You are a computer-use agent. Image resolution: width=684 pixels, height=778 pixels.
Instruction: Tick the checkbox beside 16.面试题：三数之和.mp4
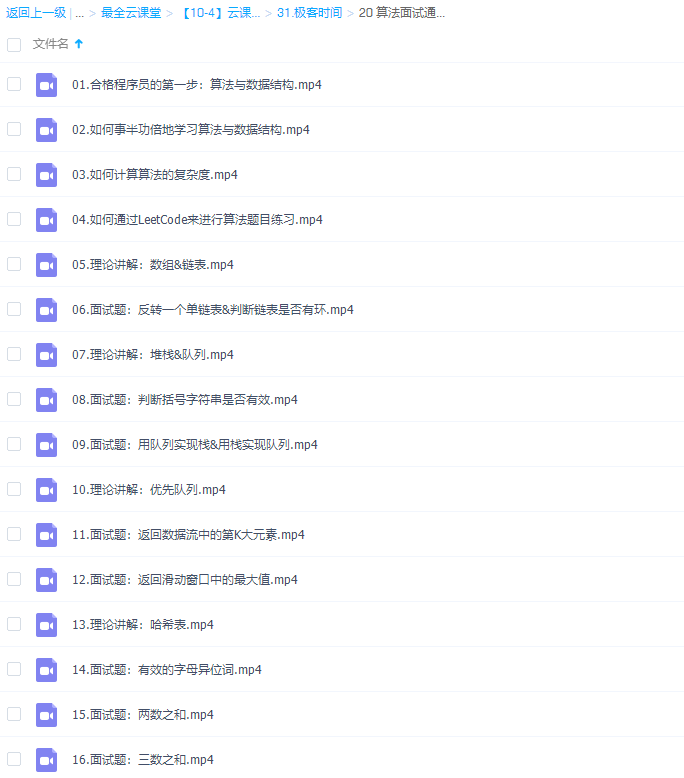(14, 759)
